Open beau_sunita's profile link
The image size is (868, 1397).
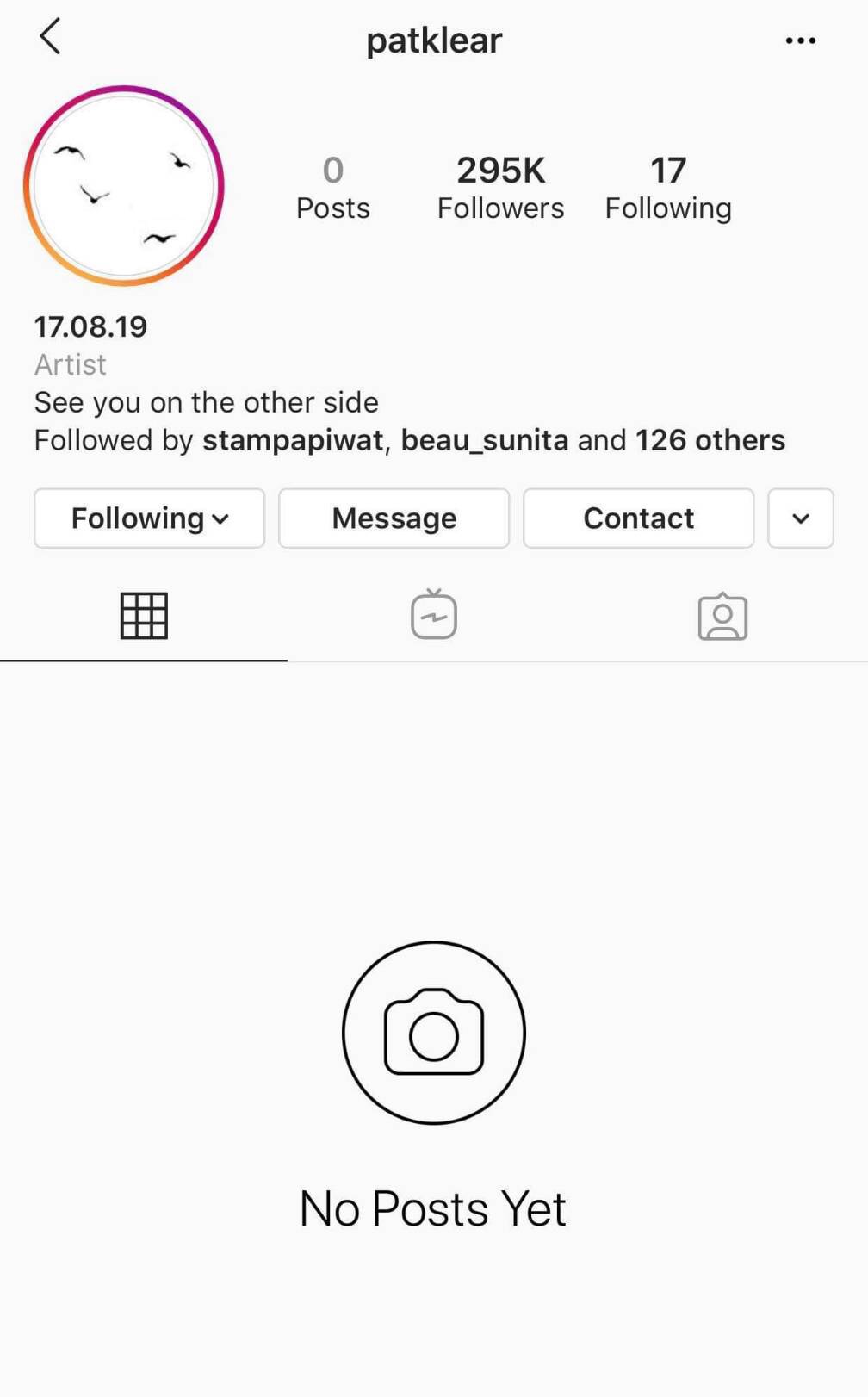point(484,440)
